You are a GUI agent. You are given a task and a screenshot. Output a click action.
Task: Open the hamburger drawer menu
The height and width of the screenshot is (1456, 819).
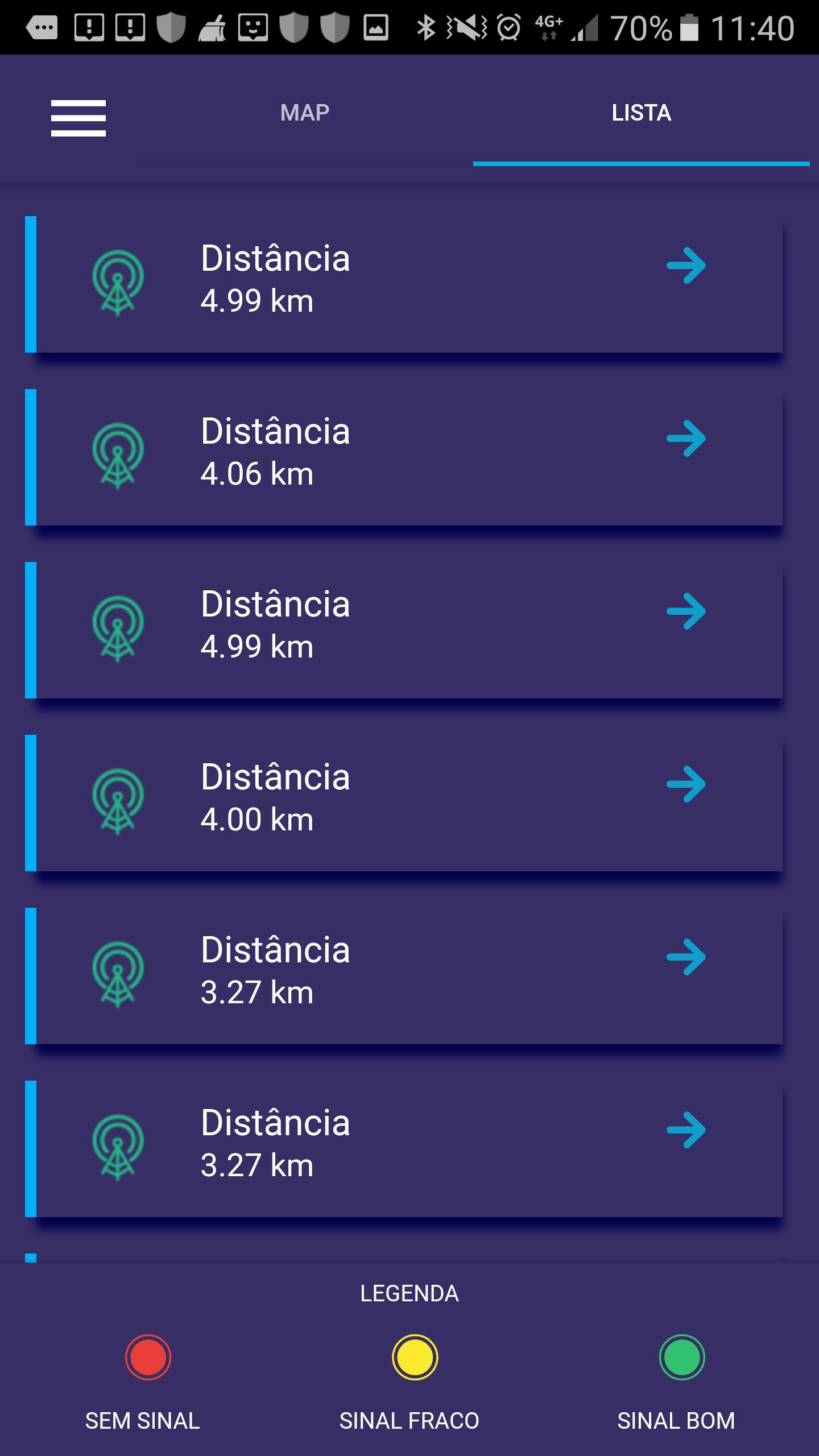78,118
